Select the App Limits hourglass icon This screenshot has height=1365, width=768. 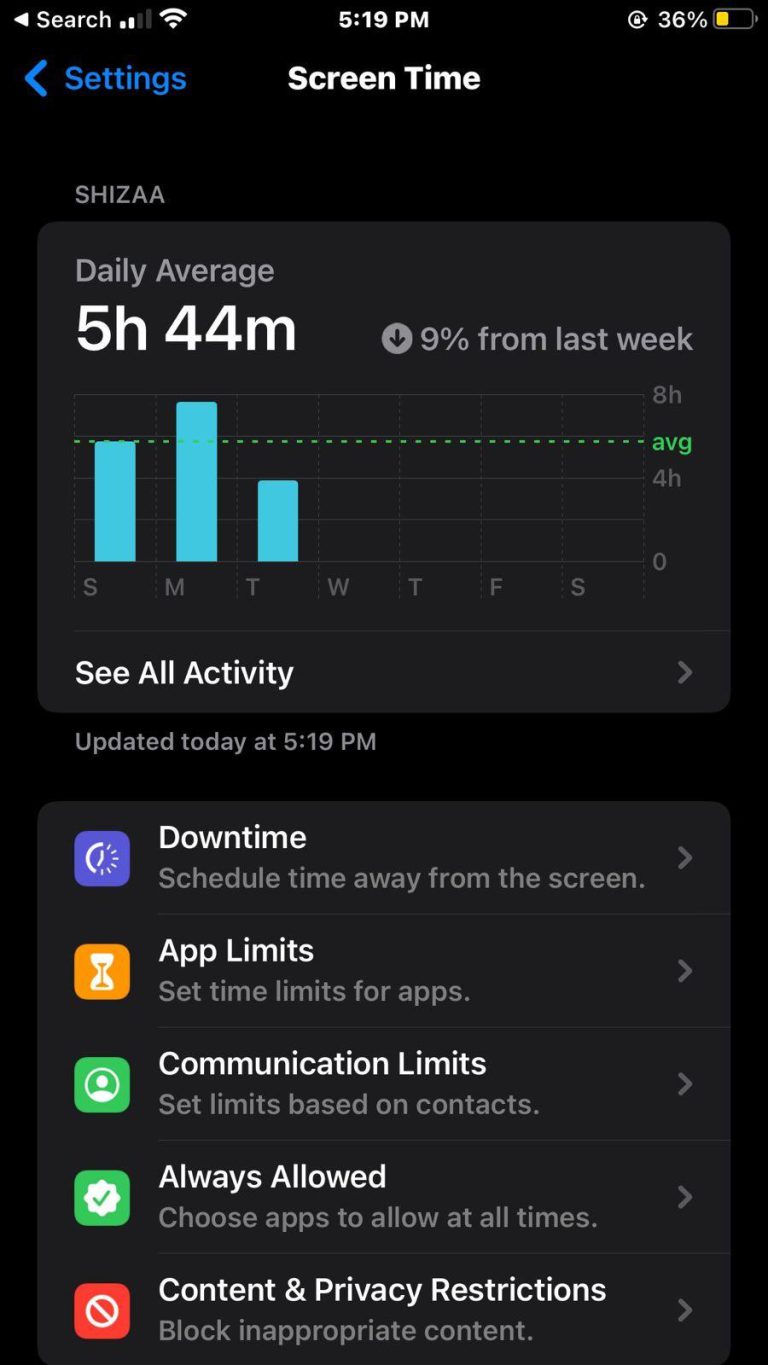(101, 971)
